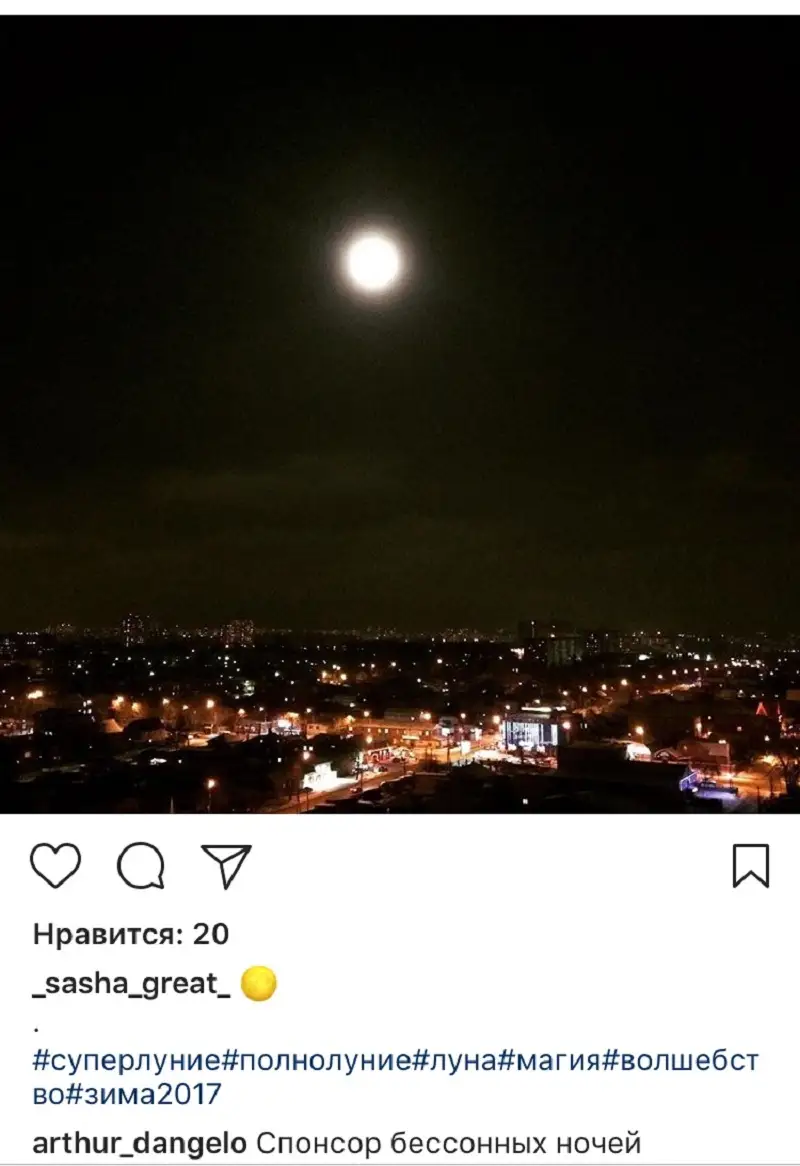
Task: Open _sasha_great_ profile from caption
Action: click(x=132, y=985)
